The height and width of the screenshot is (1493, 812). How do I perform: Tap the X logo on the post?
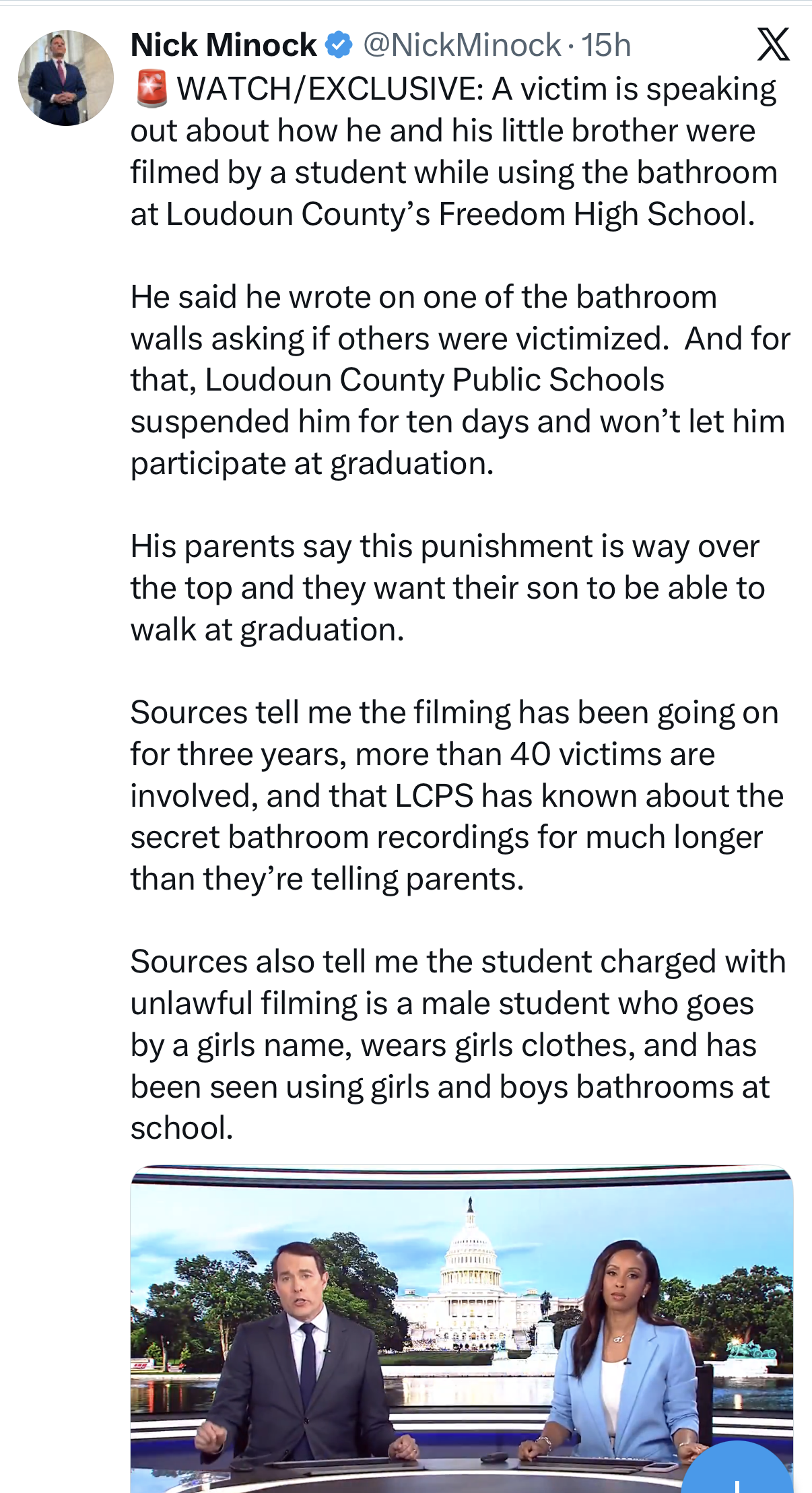point(773,44)
